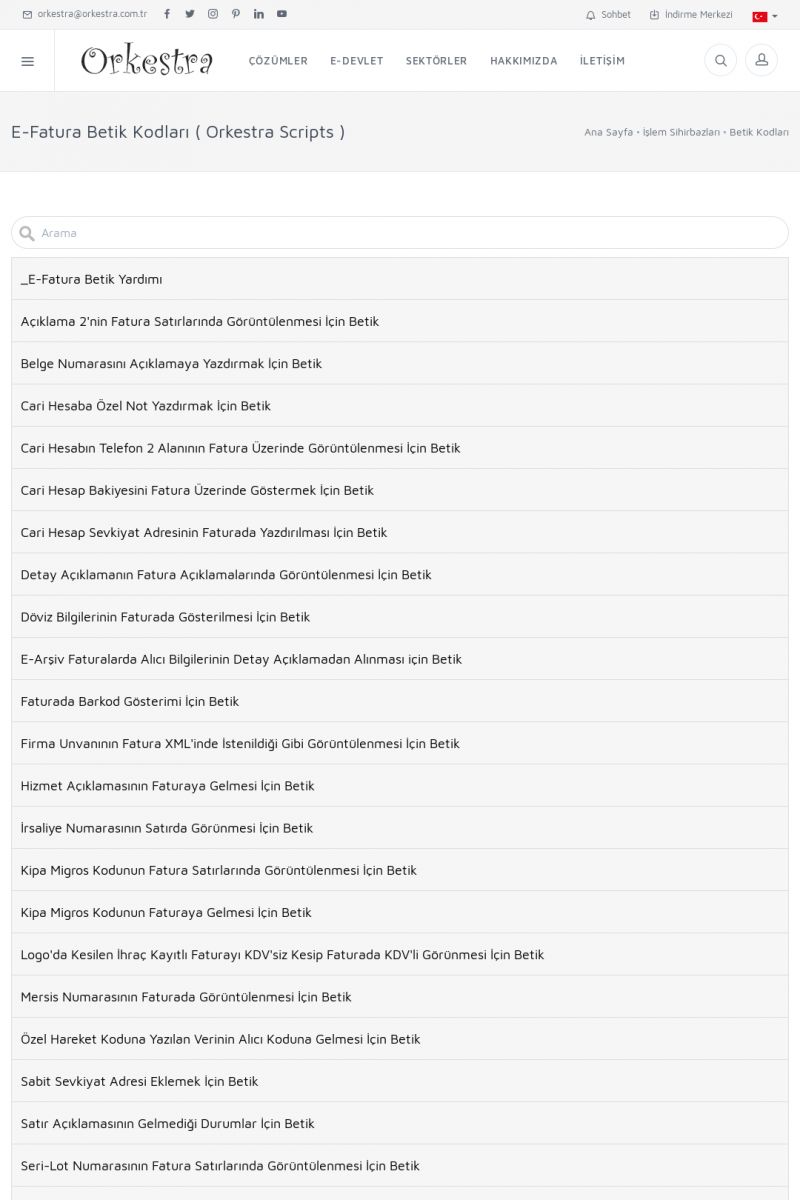
Task: Go to İLETİŞİM page
Action: point(602,61)
